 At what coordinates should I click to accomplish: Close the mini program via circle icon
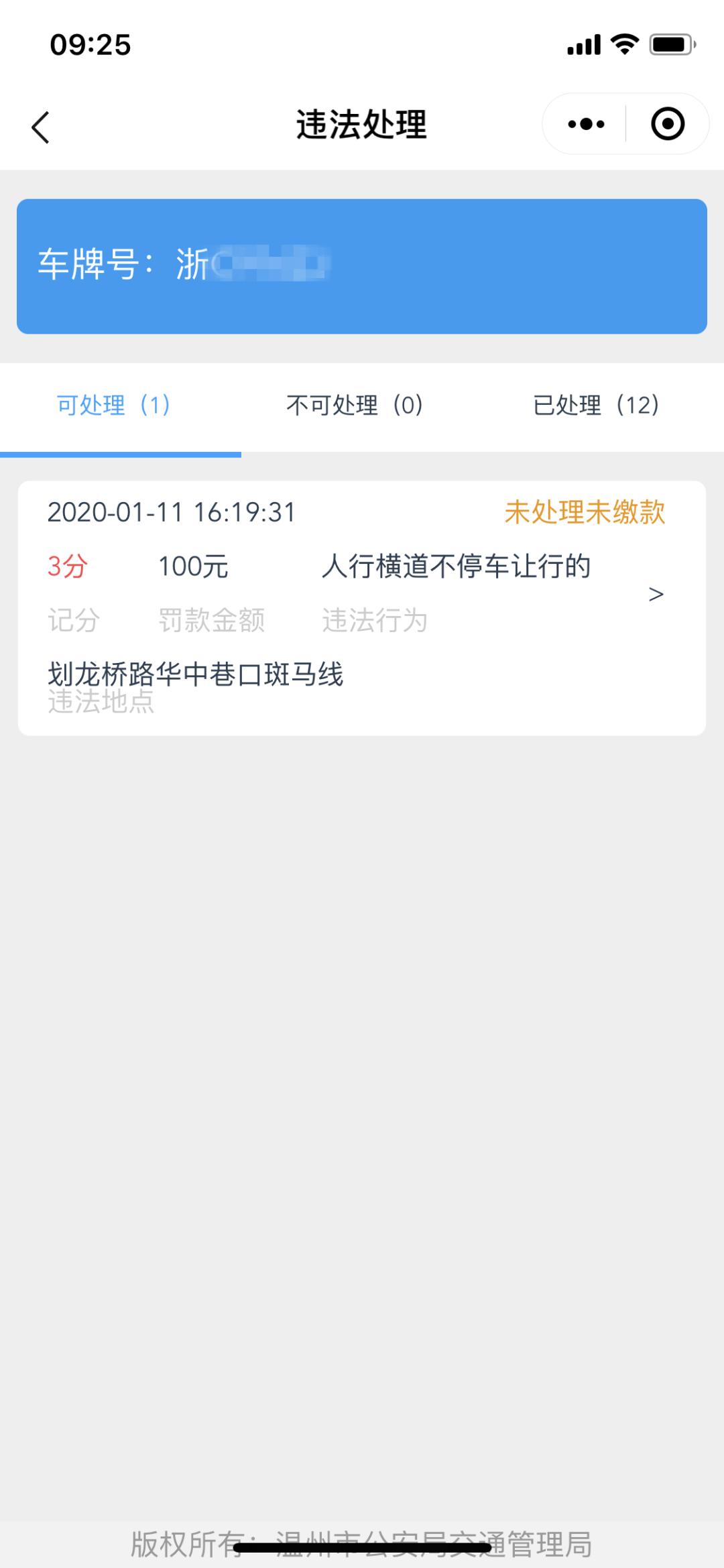pos(668,124)
